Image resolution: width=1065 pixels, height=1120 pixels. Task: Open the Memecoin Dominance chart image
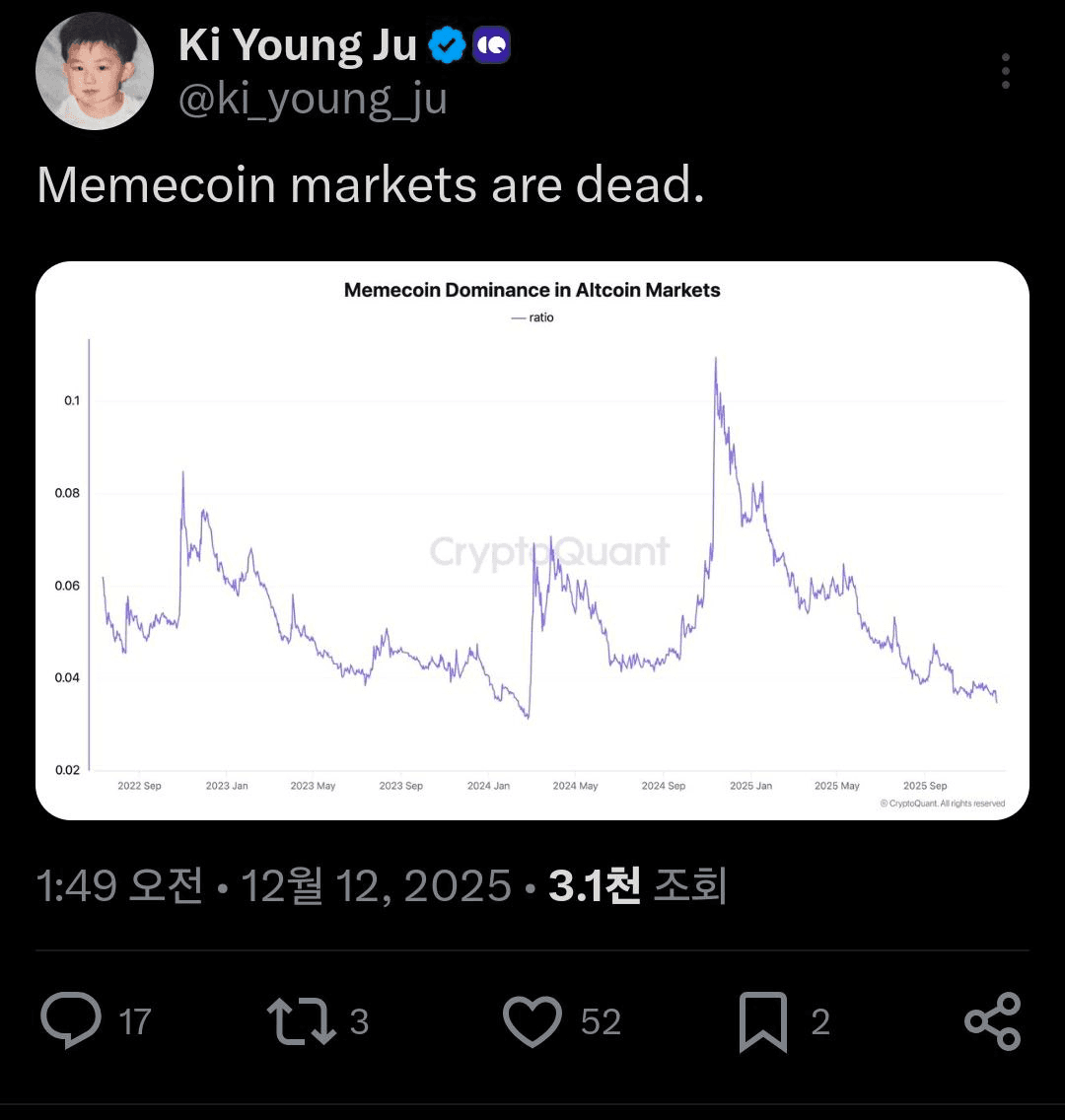point(532,540)
